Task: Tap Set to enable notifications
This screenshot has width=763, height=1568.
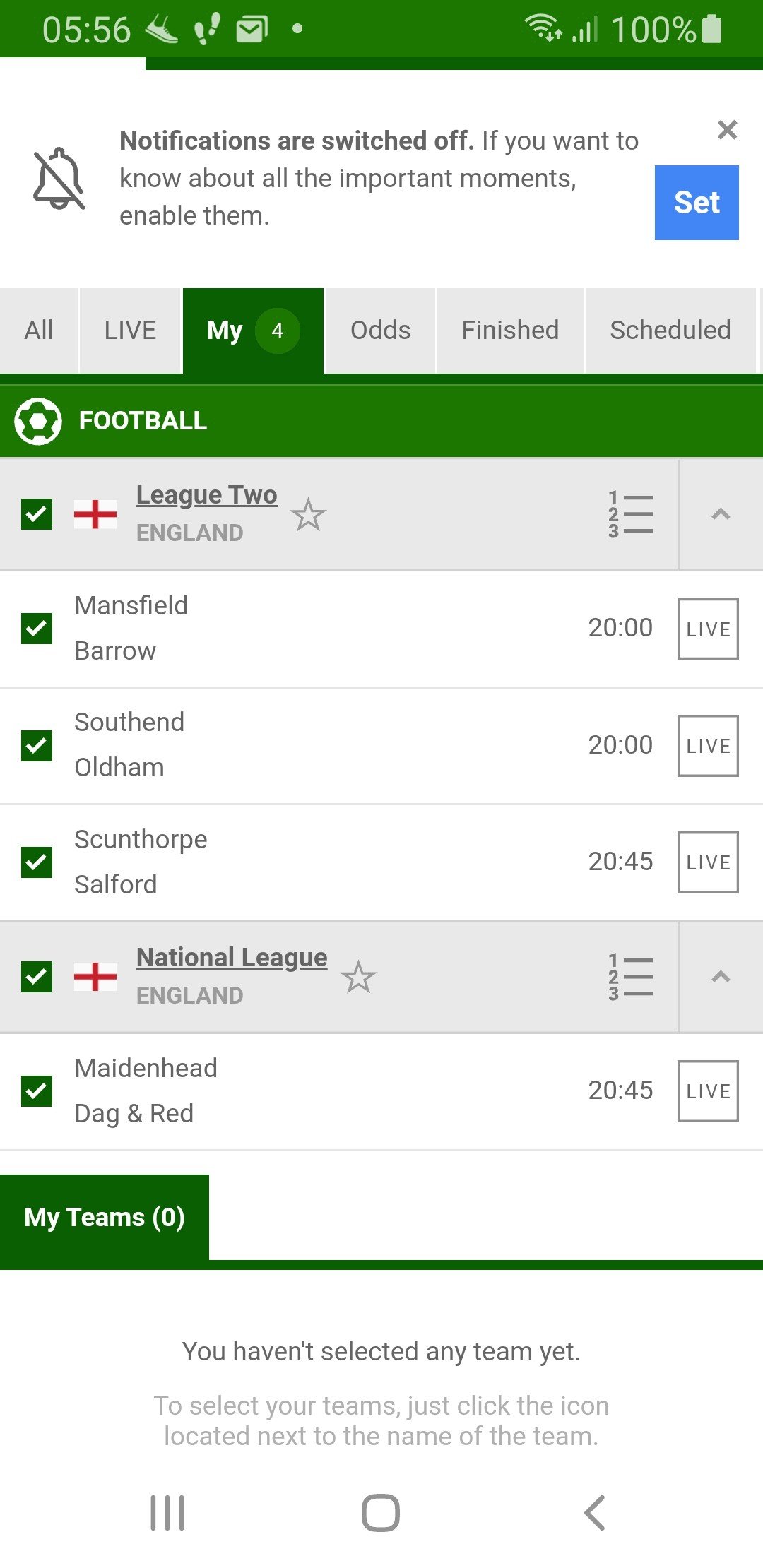Action: click(x=697, y=203)
